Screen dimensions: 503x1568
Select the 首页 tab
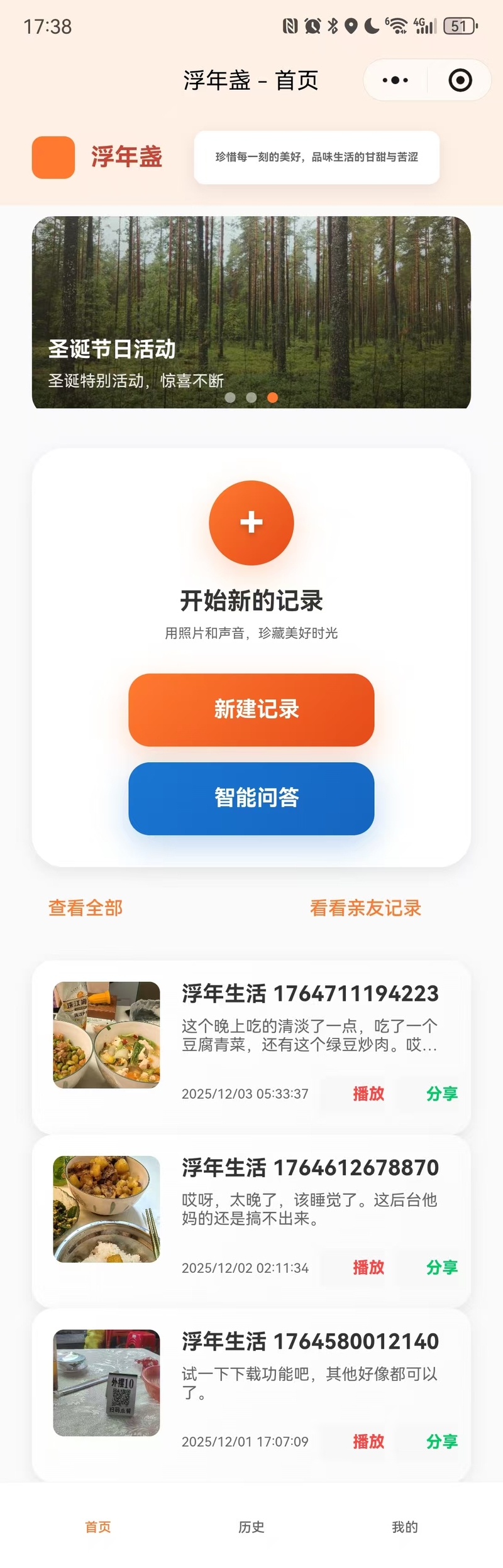click(x=98, y=1527)
